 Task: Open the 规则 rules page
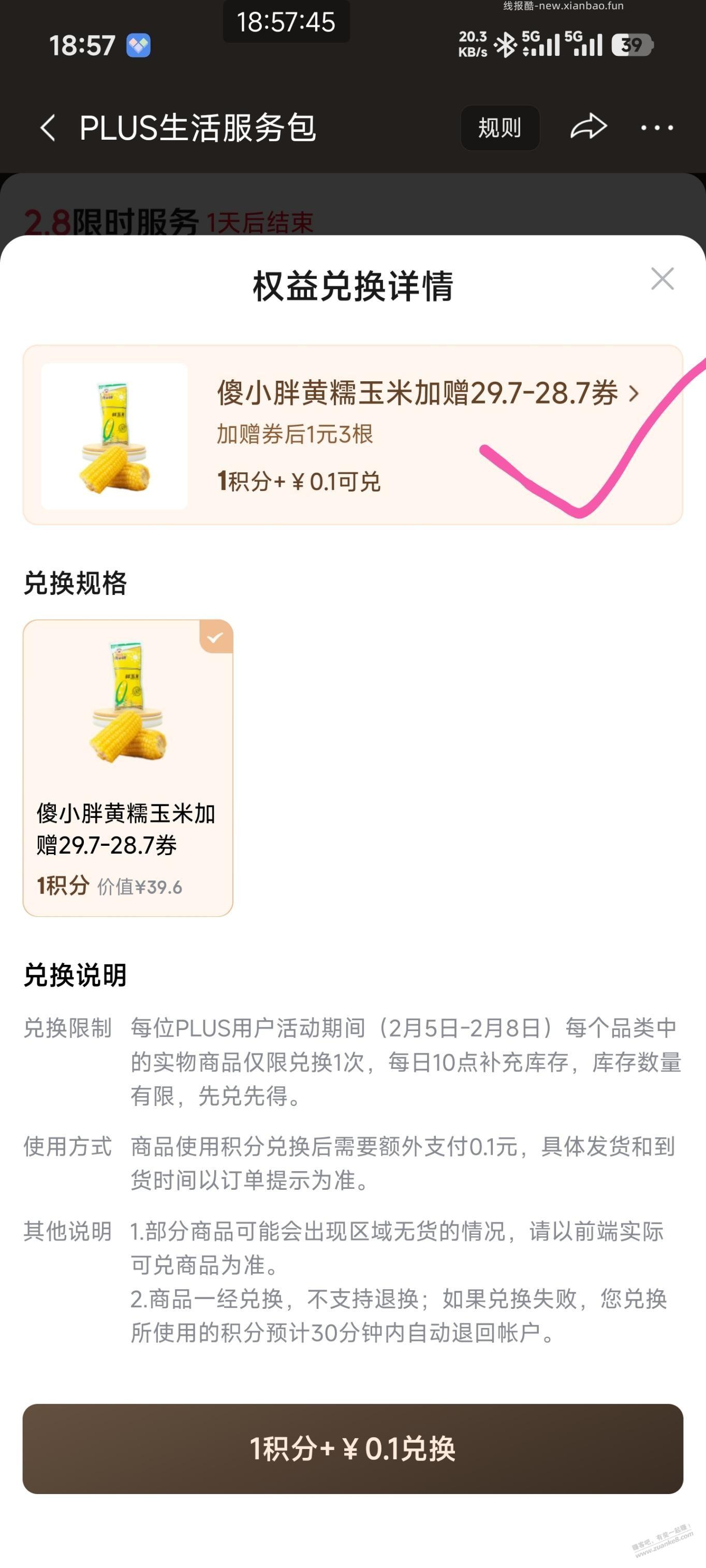[499, 127]
